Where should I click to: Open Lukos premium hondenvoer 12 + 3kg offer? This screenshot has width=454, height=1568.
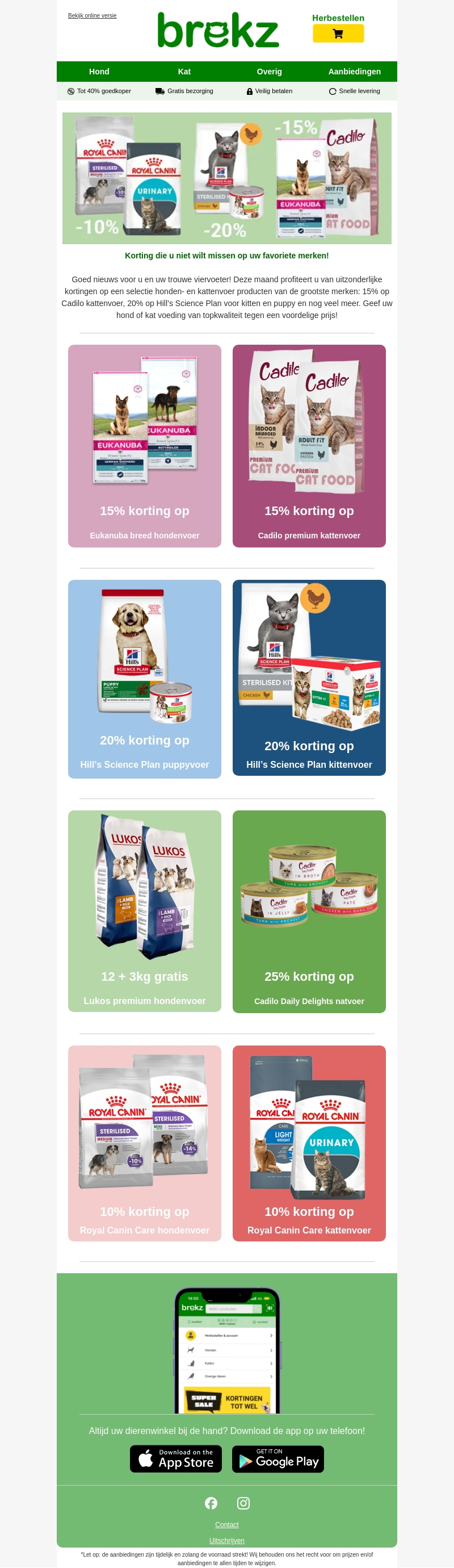tap(144, 911)
